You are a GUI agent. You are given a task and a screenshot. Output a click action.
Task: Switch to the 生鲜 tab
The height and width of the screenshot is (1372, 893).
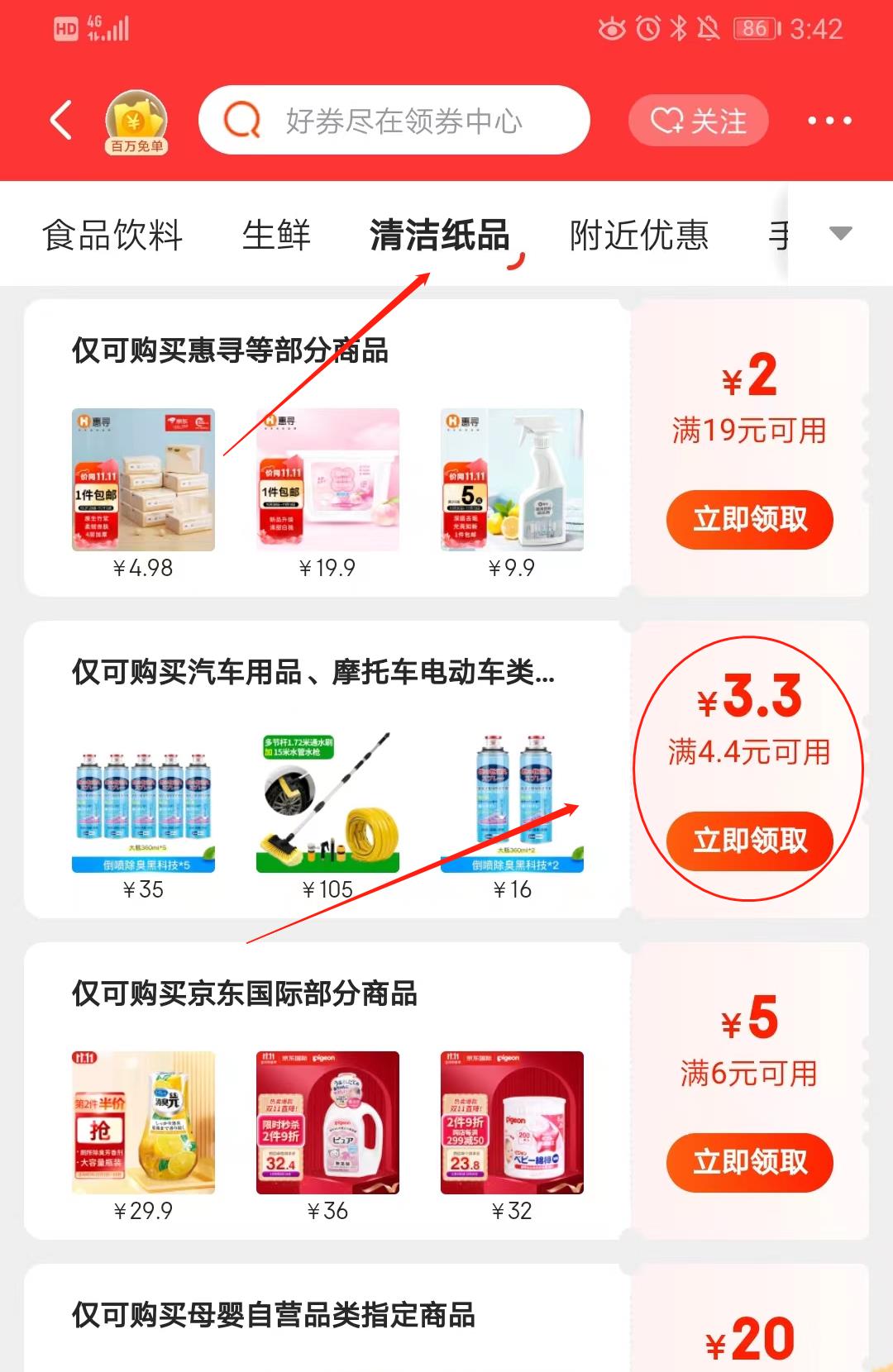point(276,235)
